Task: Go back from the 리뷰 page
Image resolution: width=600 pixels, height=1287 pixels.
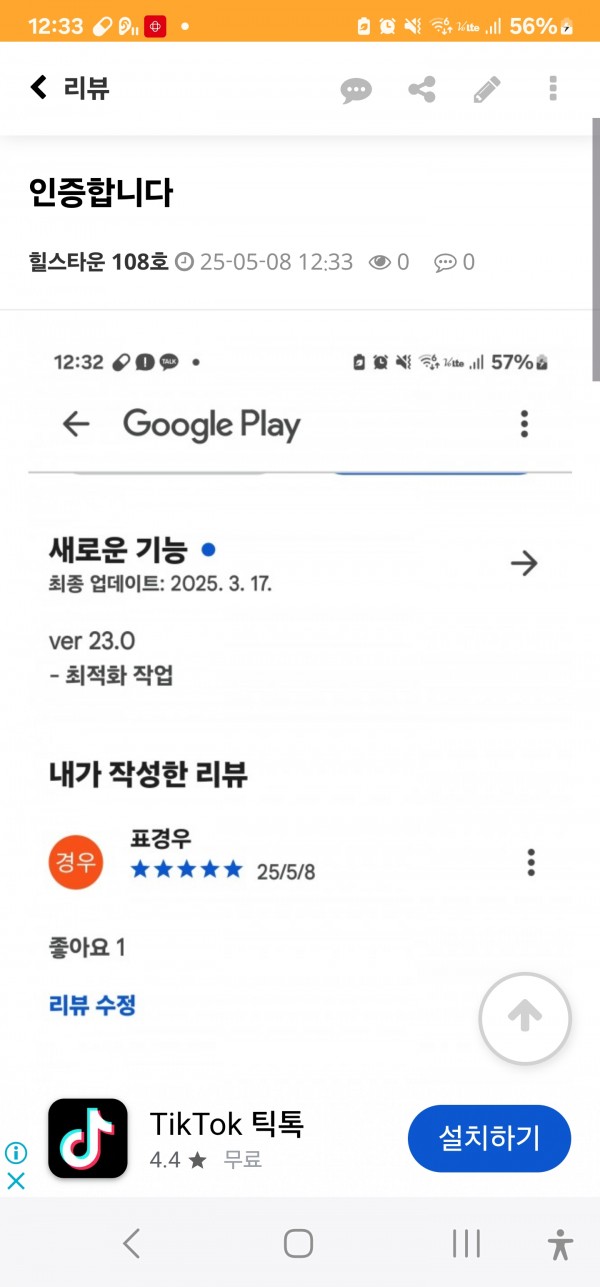Action: tap(39, 88)
